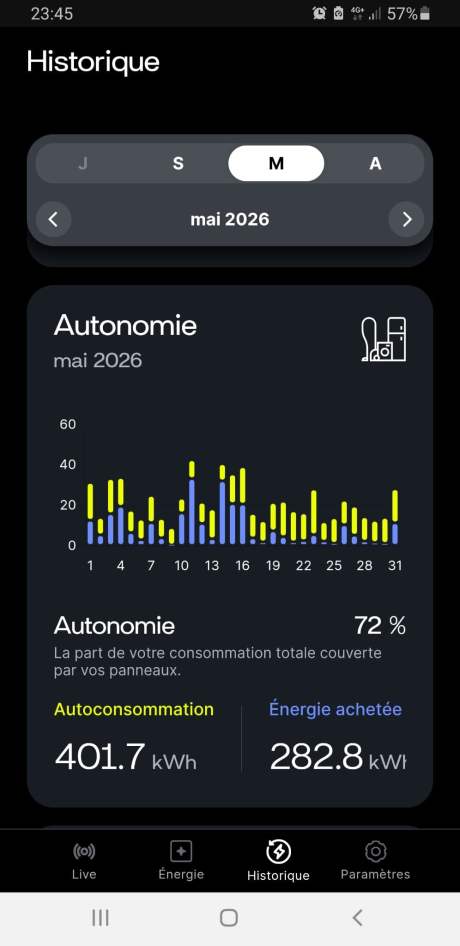Switch to the A year period tab

(x=375, y=163)
